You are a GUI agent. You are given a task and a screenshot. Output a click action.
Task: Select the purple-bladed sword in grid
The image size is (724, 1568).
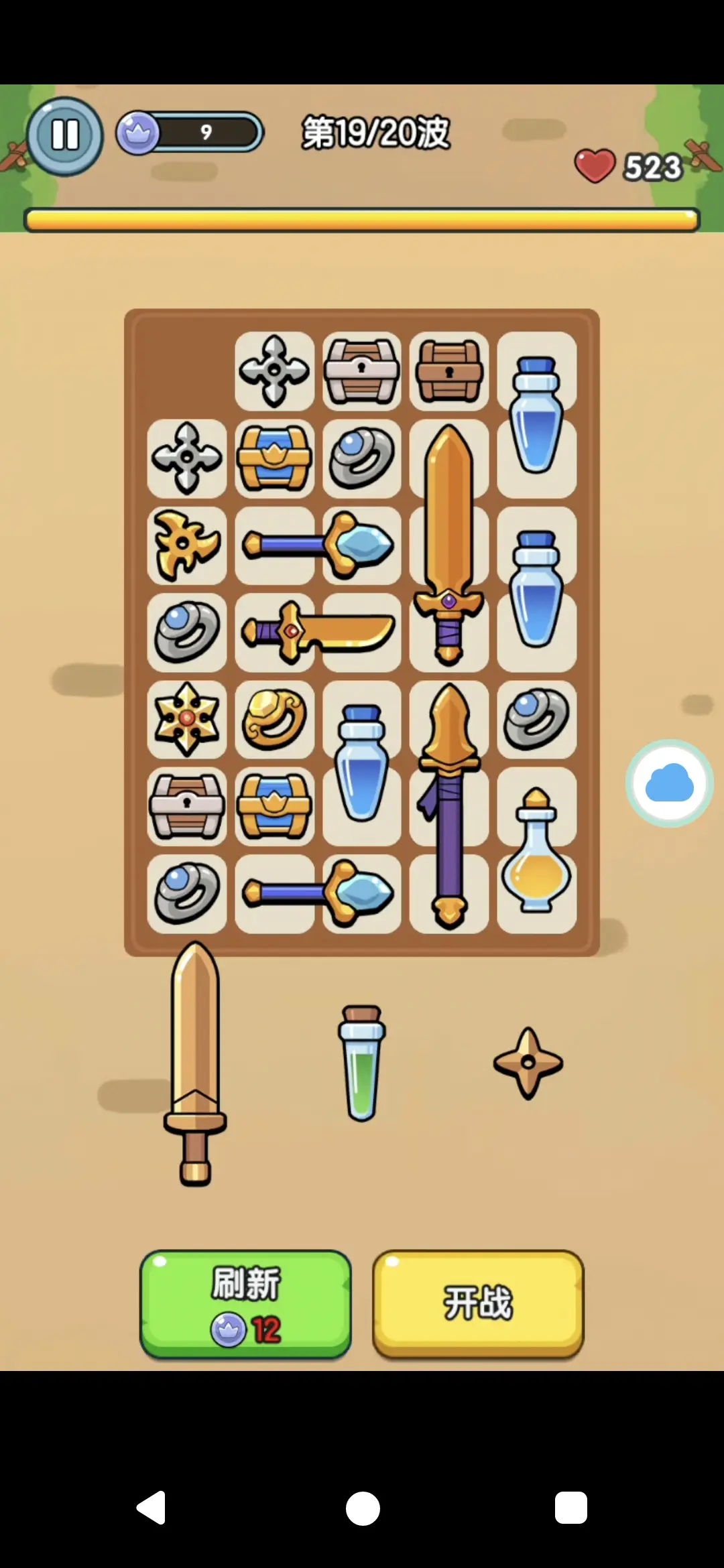tap(449, 806)
